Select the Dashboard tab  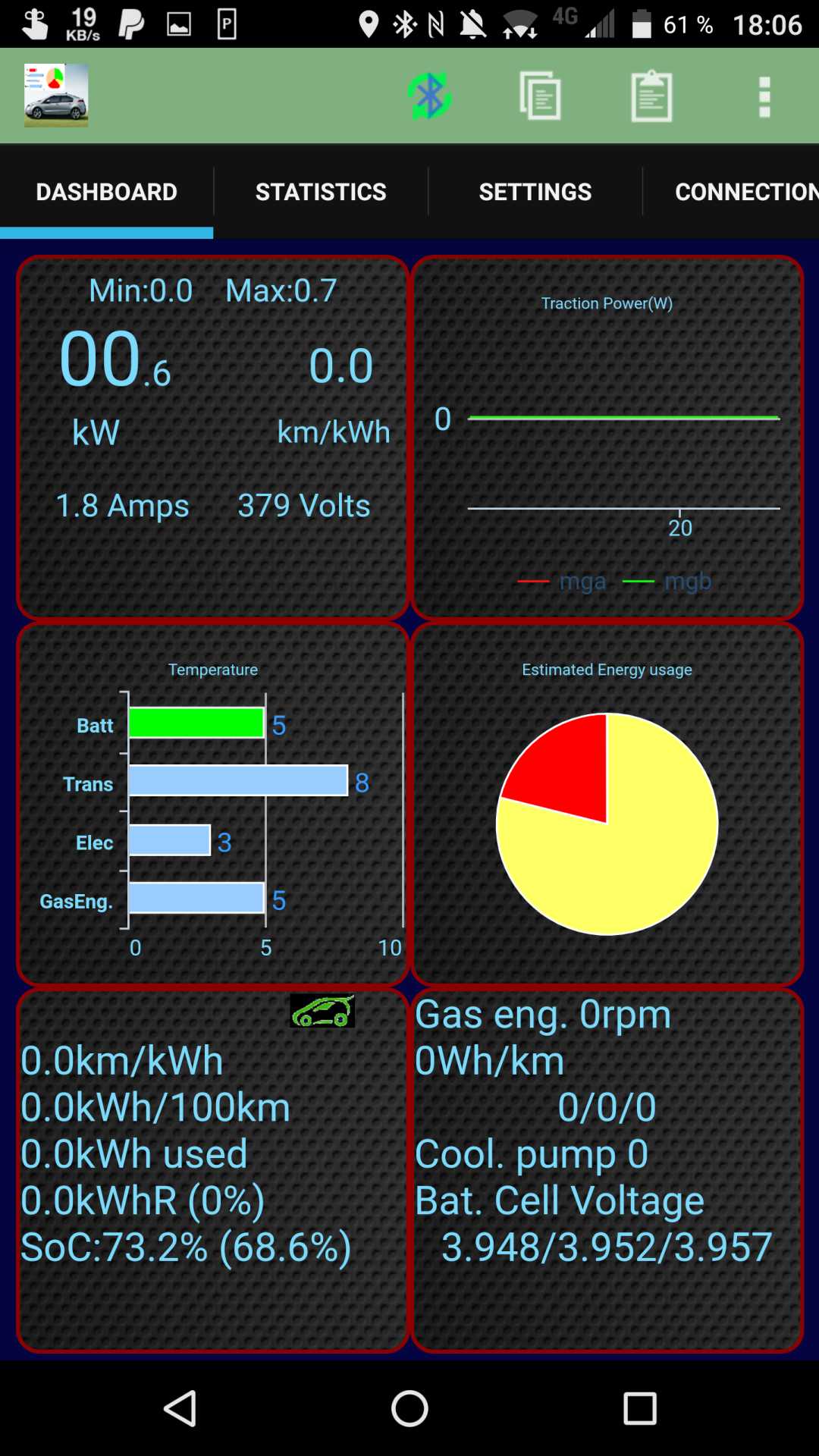(106, 192)
